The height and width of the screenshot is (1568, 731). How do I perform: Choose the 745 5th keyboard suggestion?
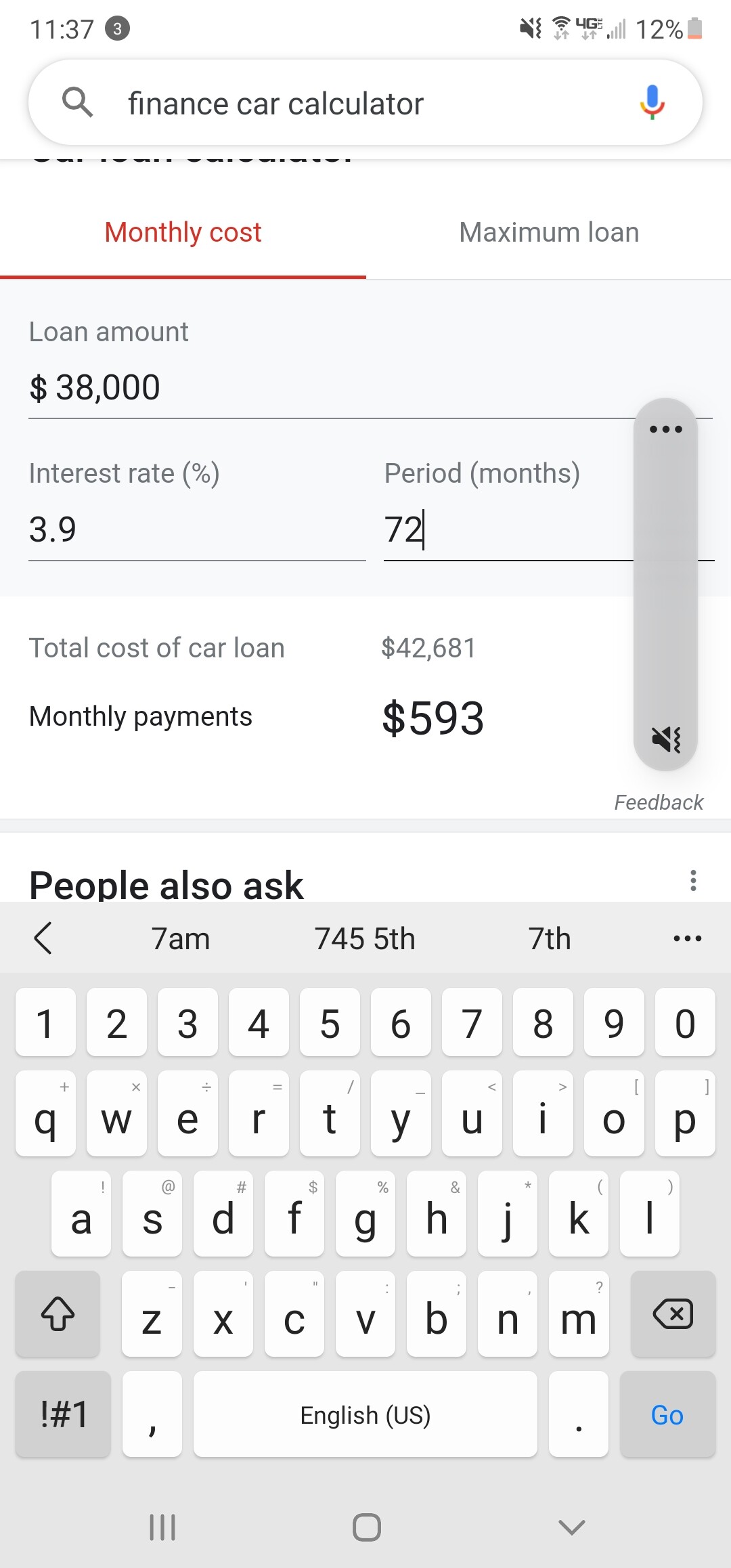pos(365,939)
